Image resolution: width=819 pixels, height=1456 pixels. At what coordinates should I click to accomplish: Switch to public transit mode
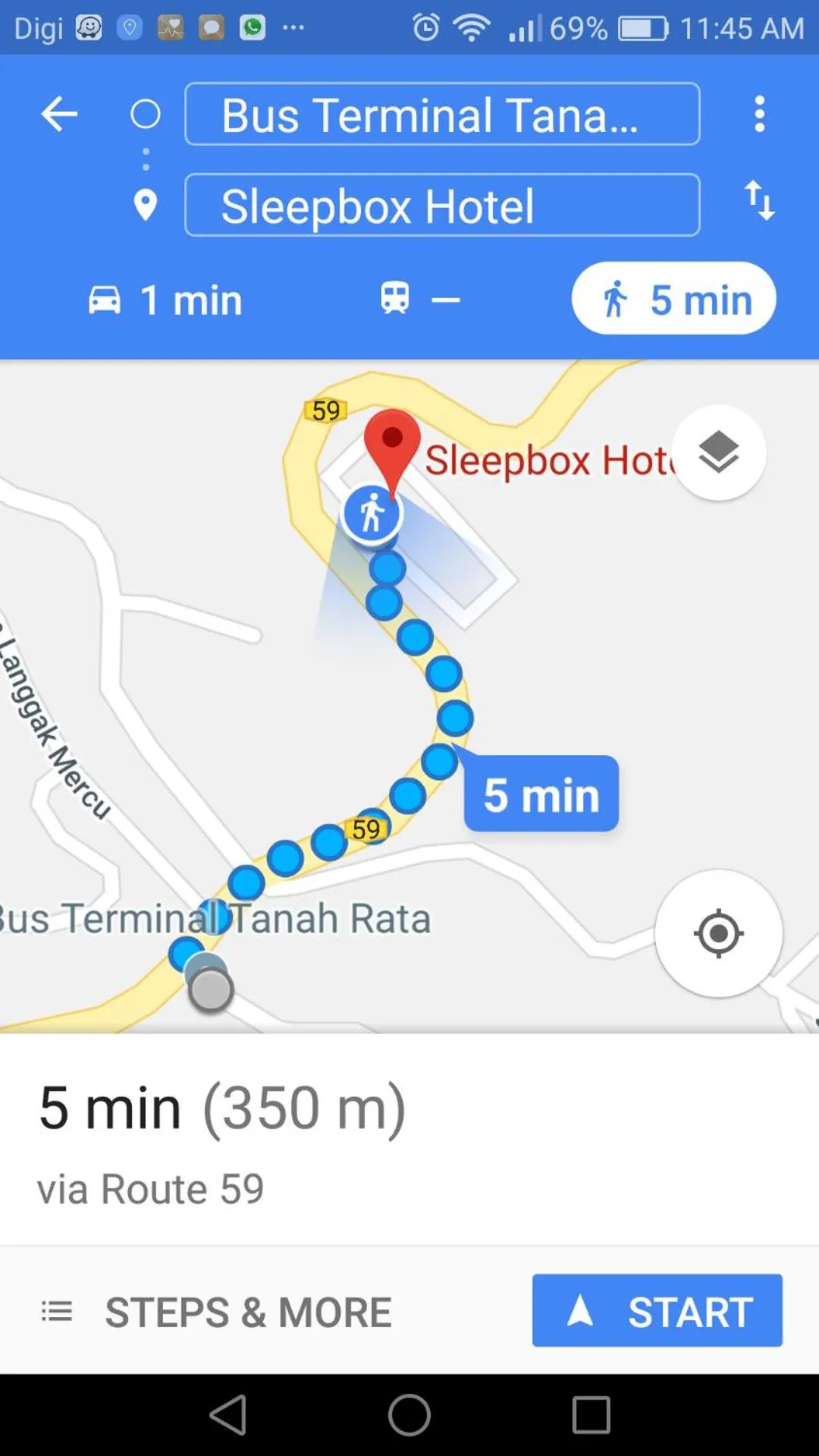pos(419,300)
